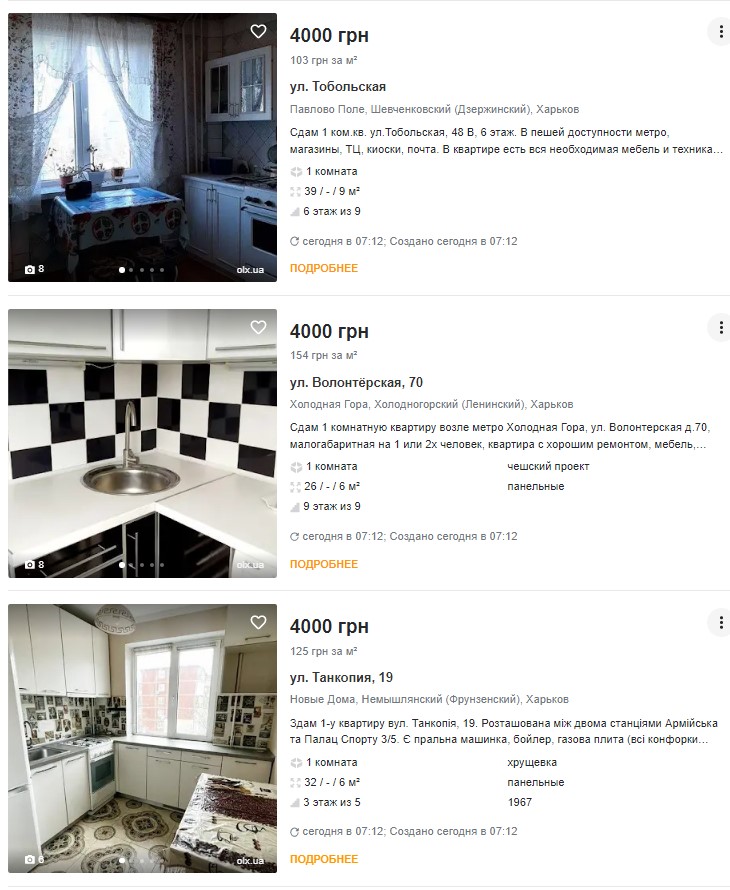Open the ул. Волонтёрская, 70 listing title
The height and width of the screenshot is (890, 730).
[356, 382]
